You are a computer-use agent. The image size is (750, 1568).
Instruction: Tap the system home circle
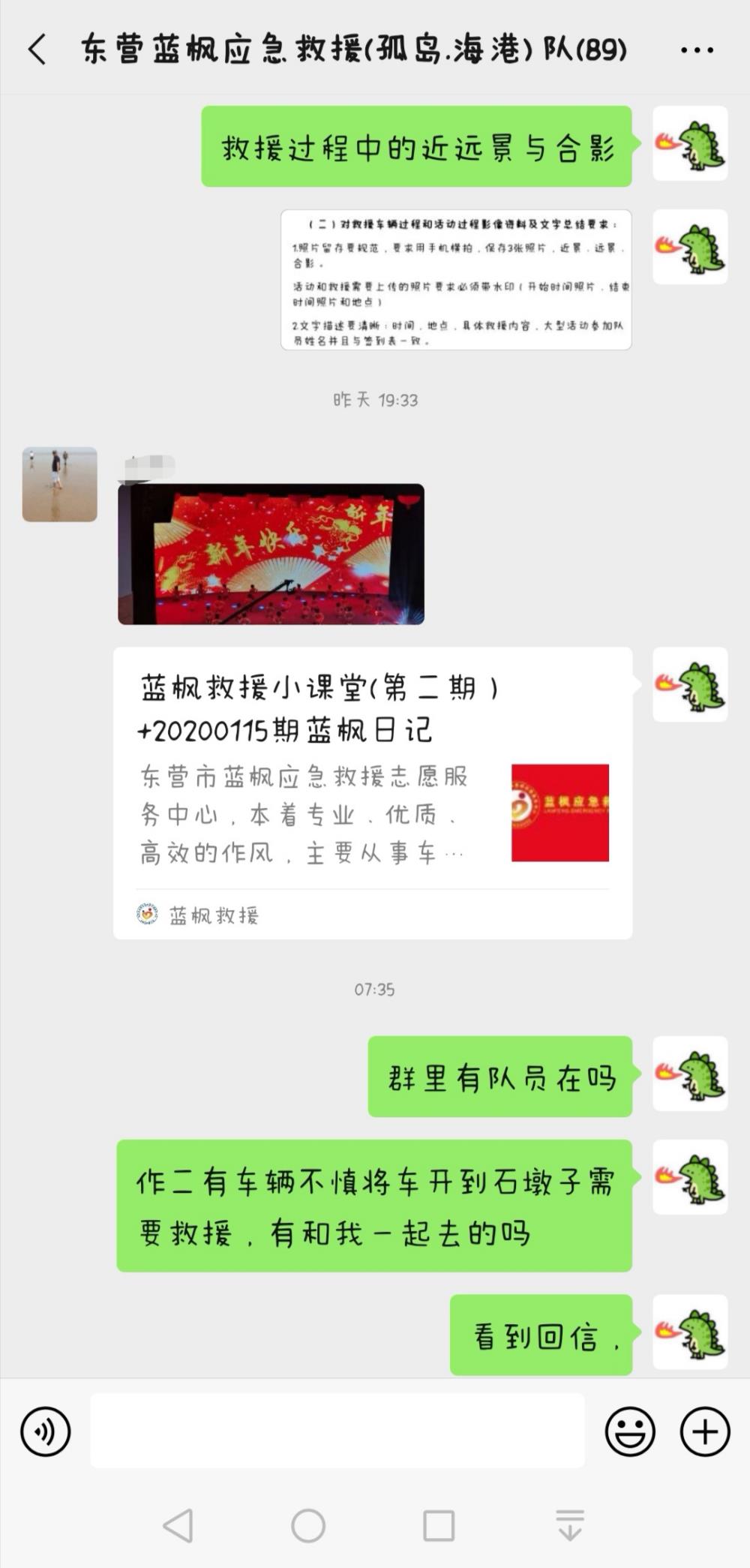308,1525
